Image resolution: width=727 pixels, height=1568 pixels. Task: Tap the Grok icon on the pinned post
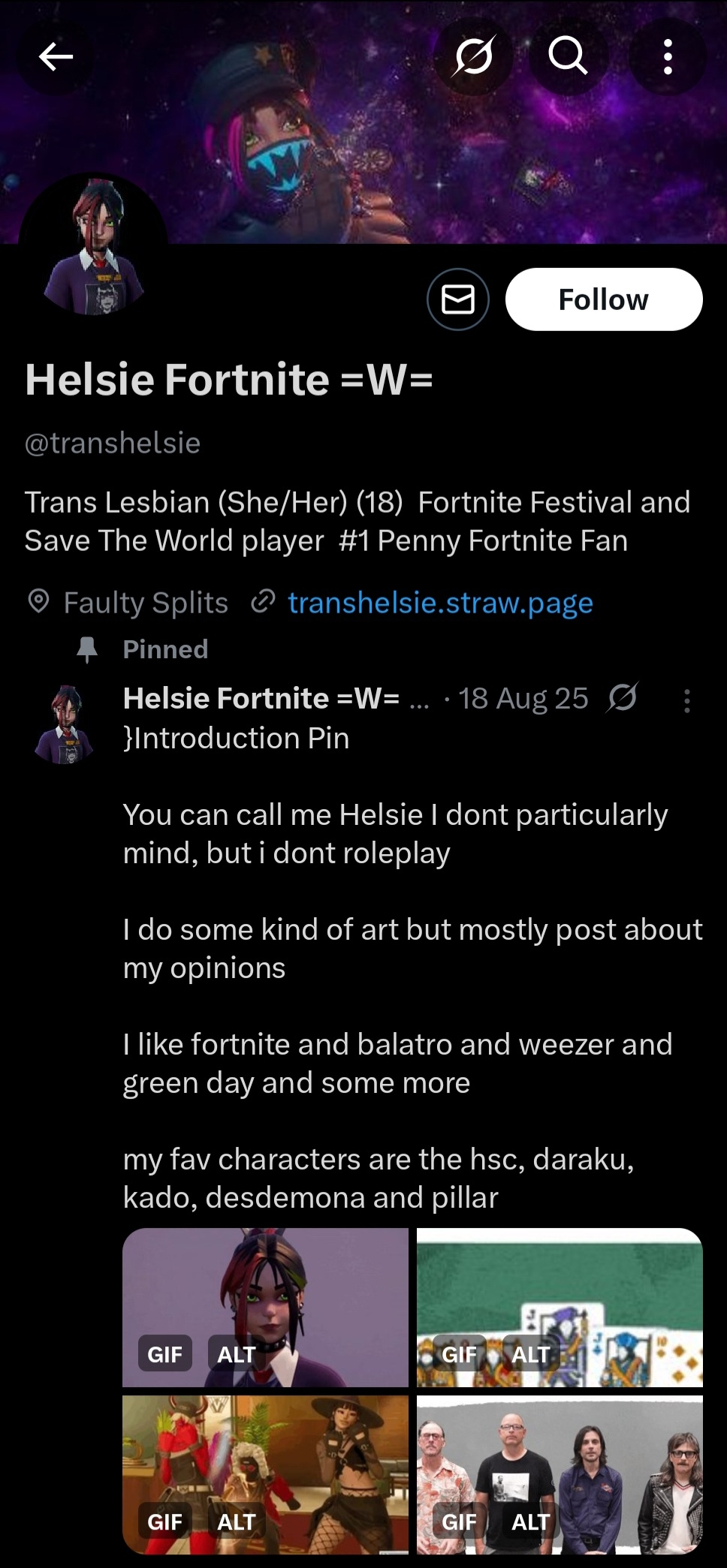tap(623, 698)
